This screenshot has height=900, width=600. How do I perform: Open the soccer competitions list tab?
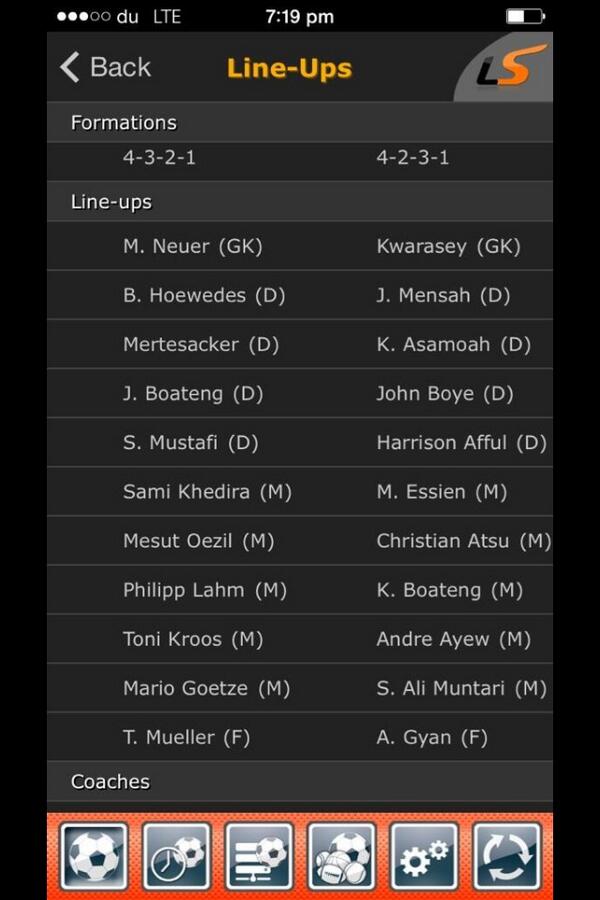pos(259,856)
